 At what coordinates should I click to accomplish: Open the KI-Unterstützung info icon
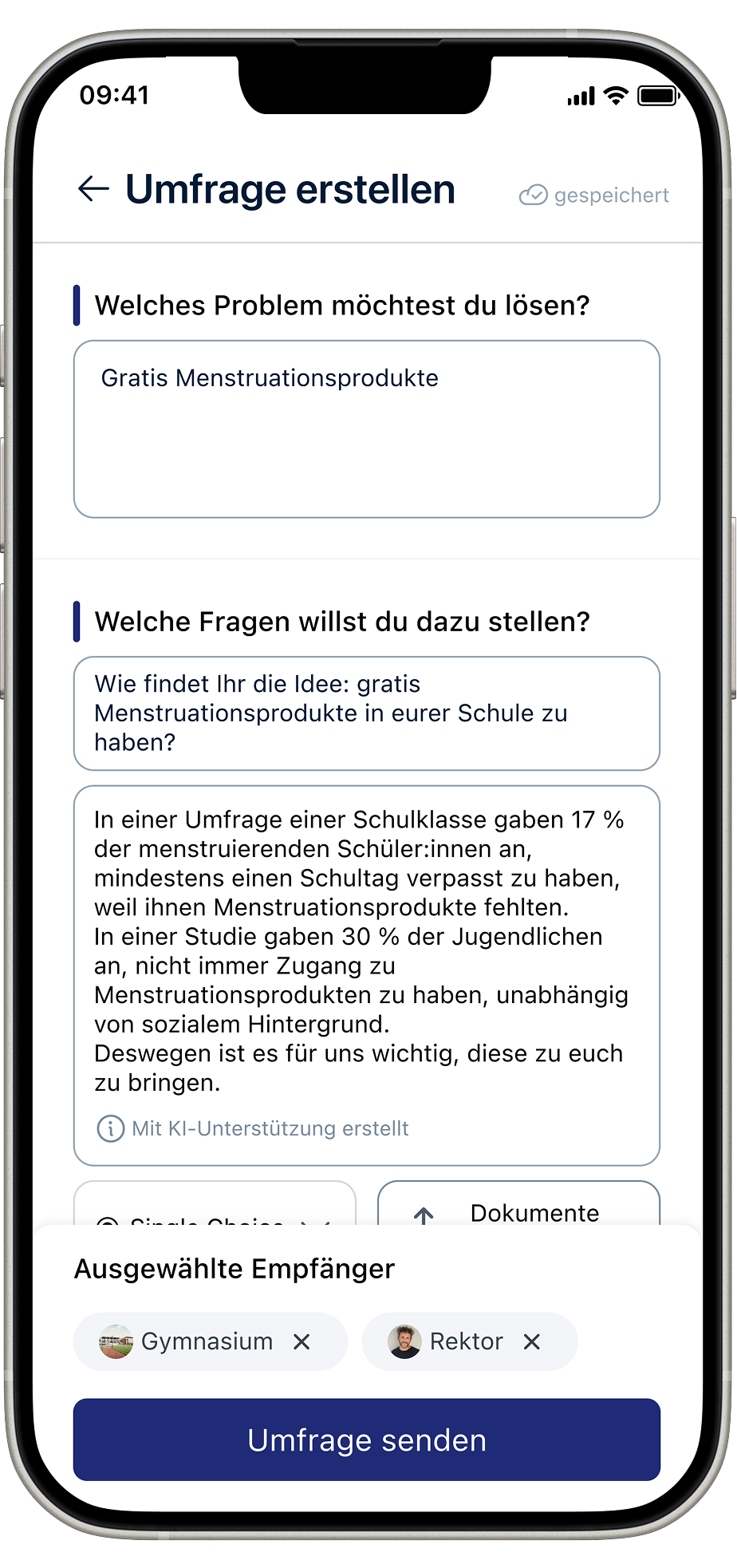[x=110, y=1128]
